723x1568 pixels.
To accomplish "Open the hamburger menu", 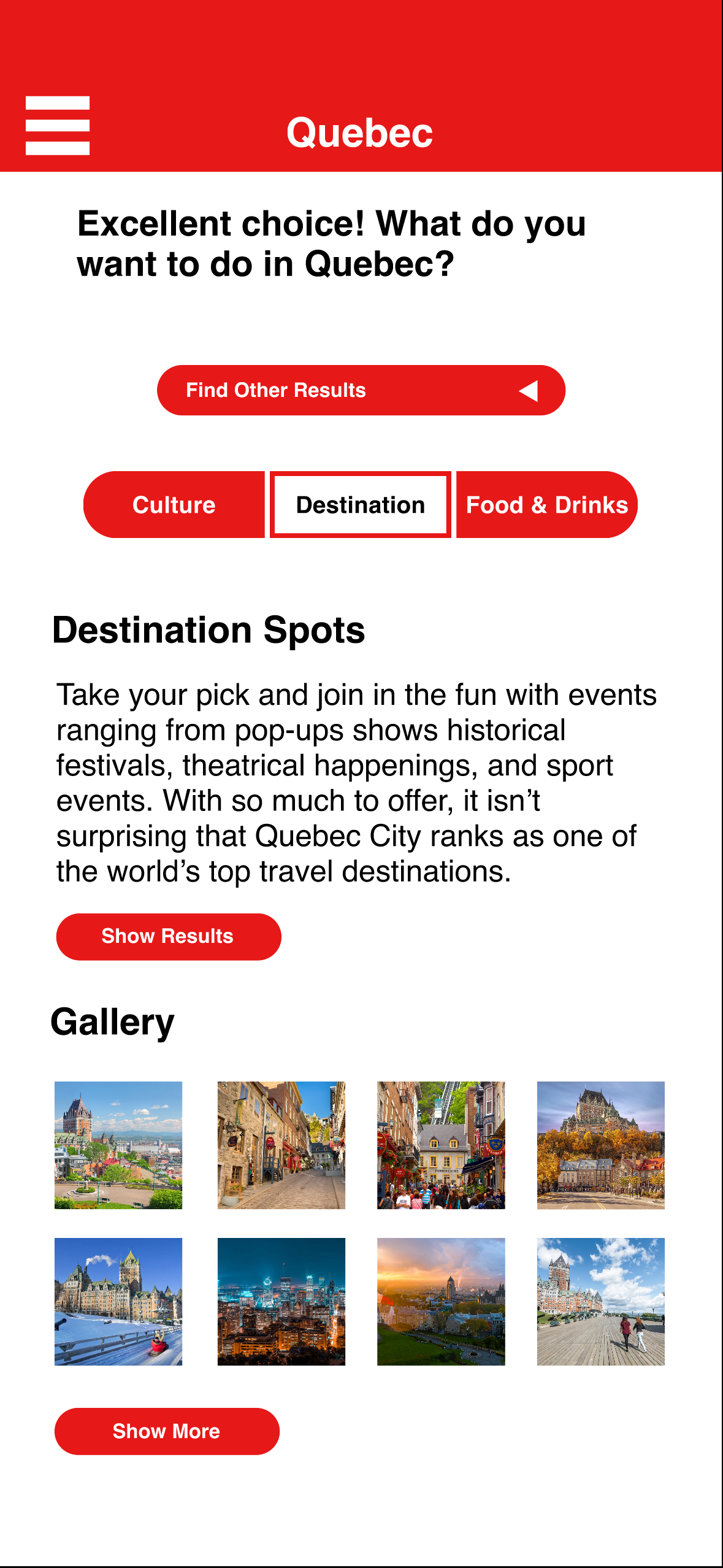I will pos(58,126).
